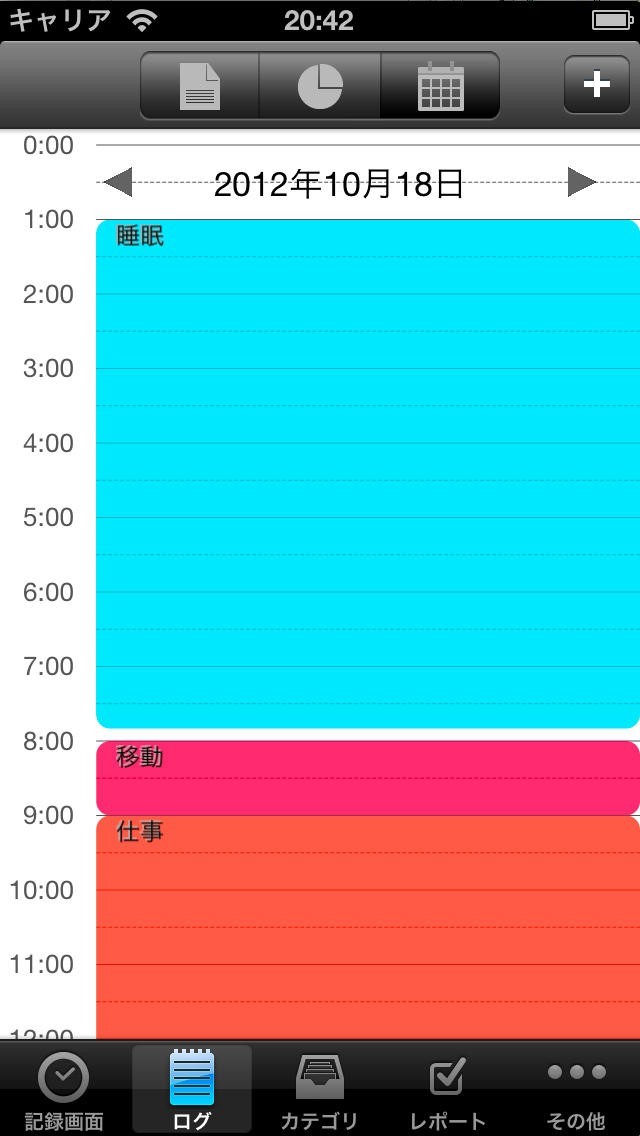This screenshot has width=640, height=1136.
Task: Open the カテゴリ tab
Action: (319, 1090)
